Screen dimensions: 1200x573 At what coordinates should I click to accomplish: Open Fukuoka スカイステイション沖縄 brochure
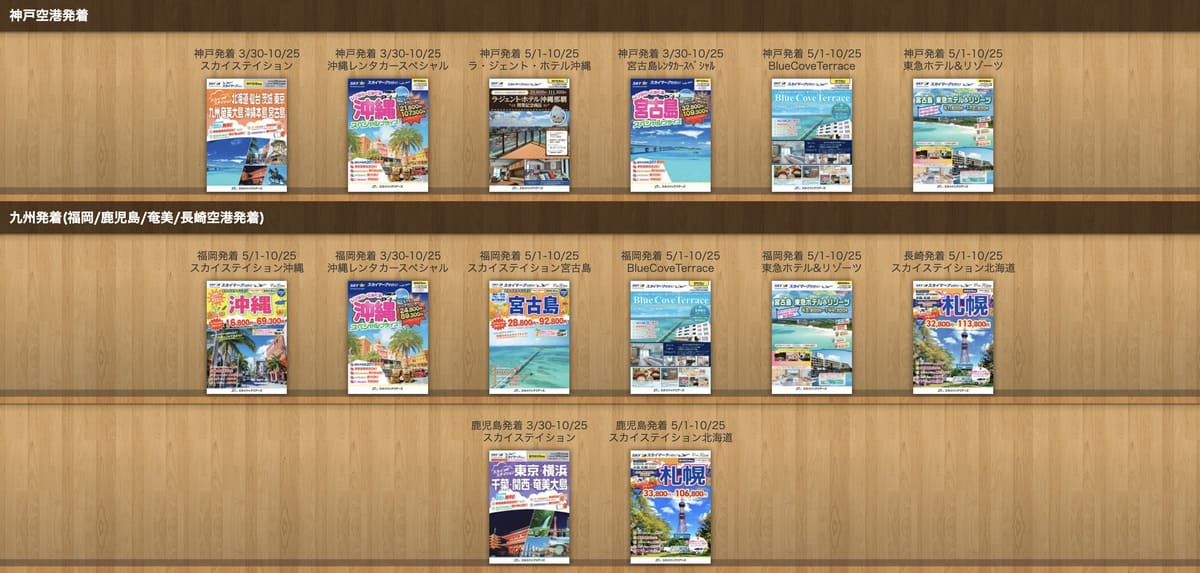pos(246,337)
